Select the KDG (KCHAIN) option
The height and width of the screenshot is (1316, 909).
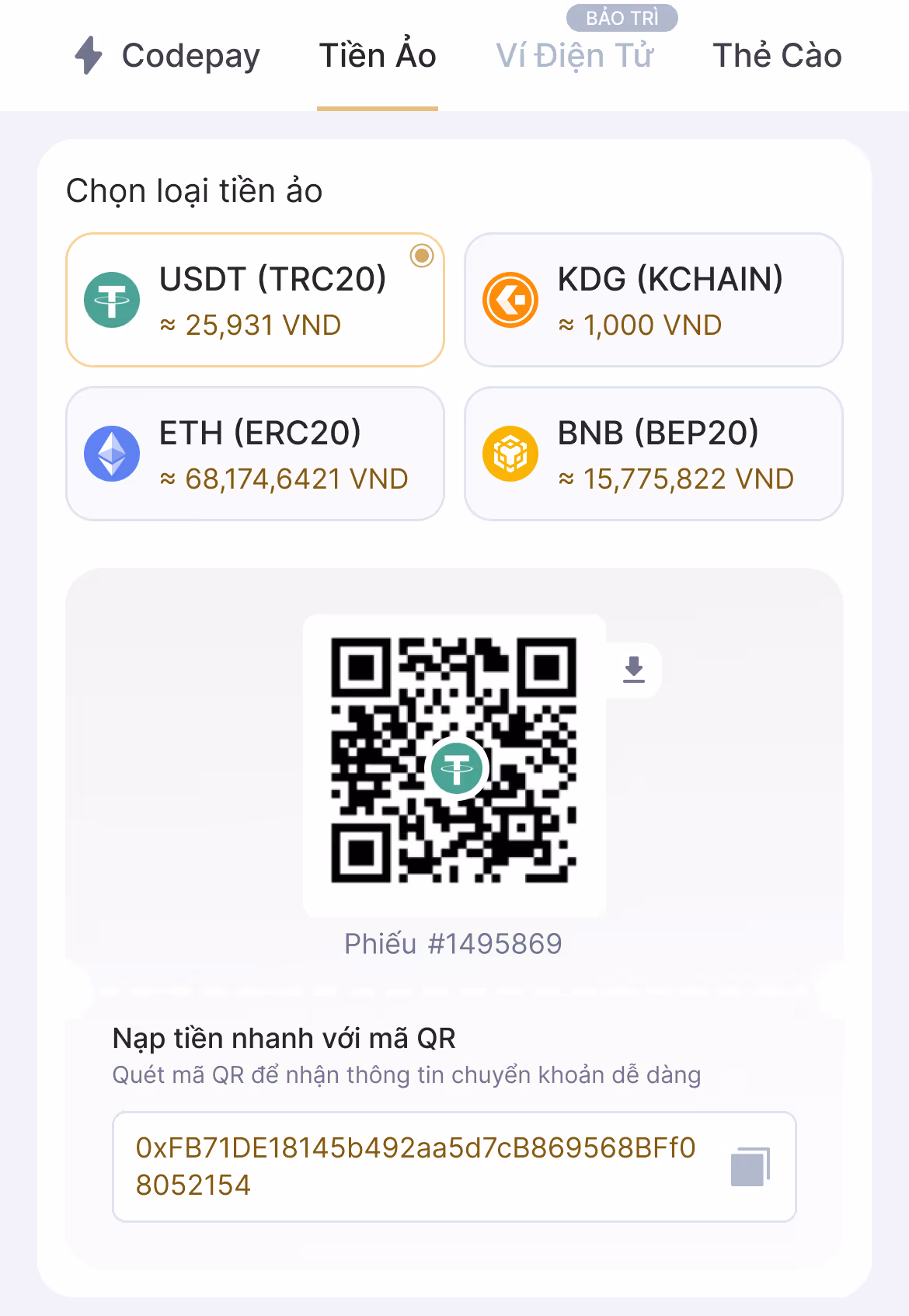click(x=653, y=300)
